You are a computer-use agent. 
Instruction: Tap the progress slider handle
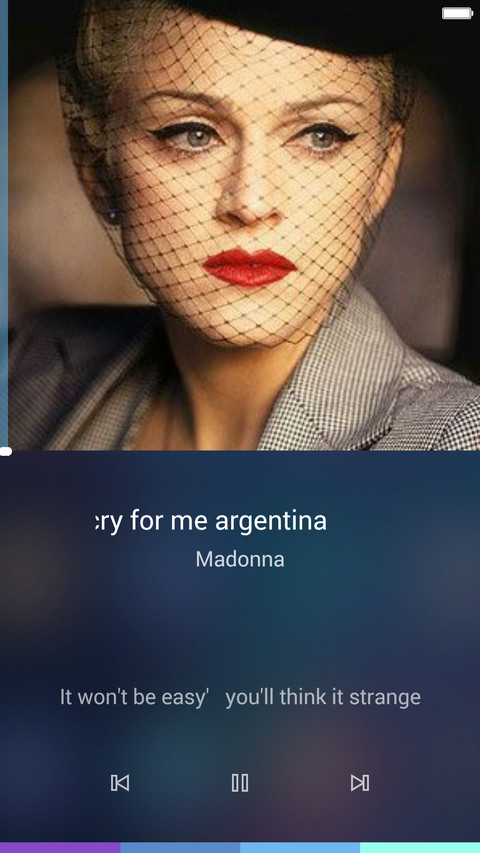click(5, 451)
